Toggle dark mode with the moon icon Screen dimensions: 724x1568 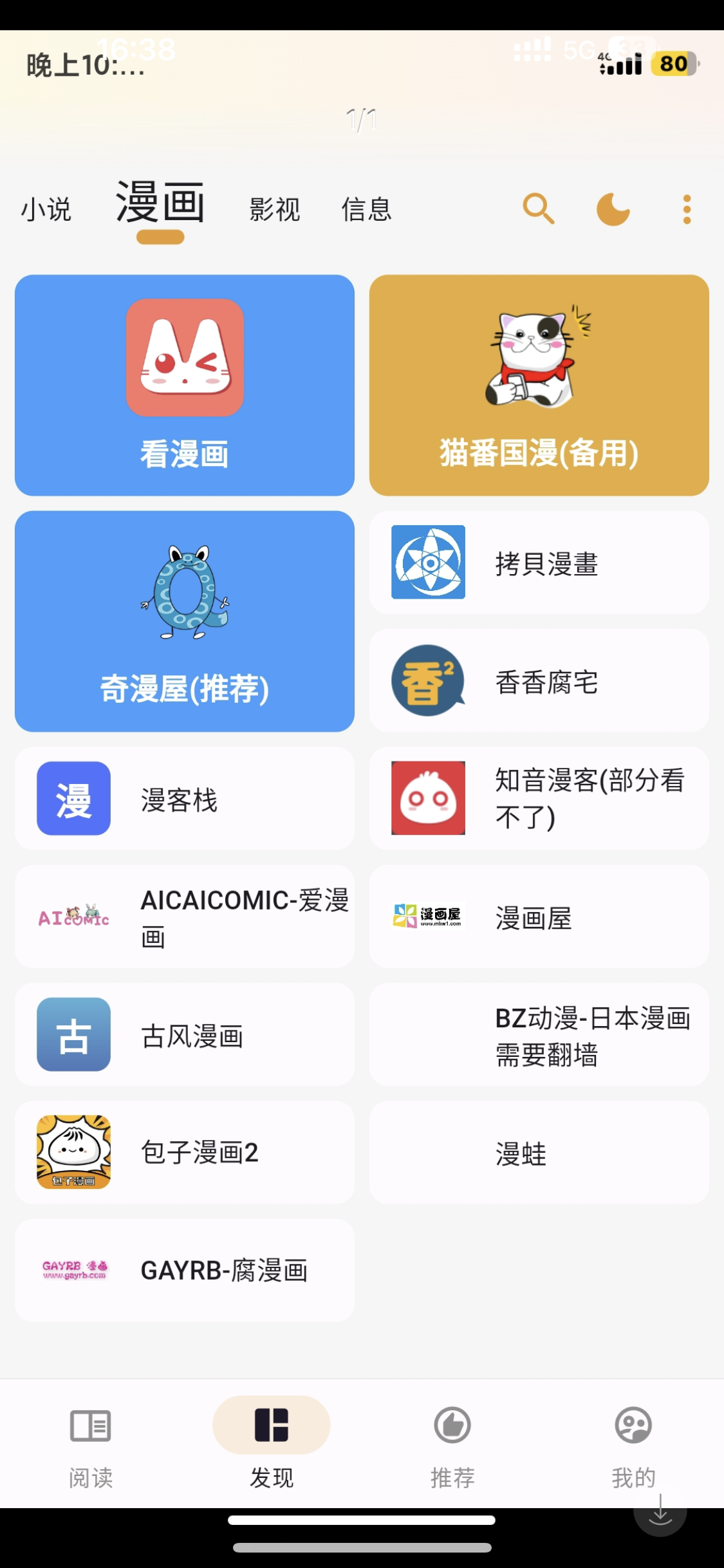pos(611,208)
